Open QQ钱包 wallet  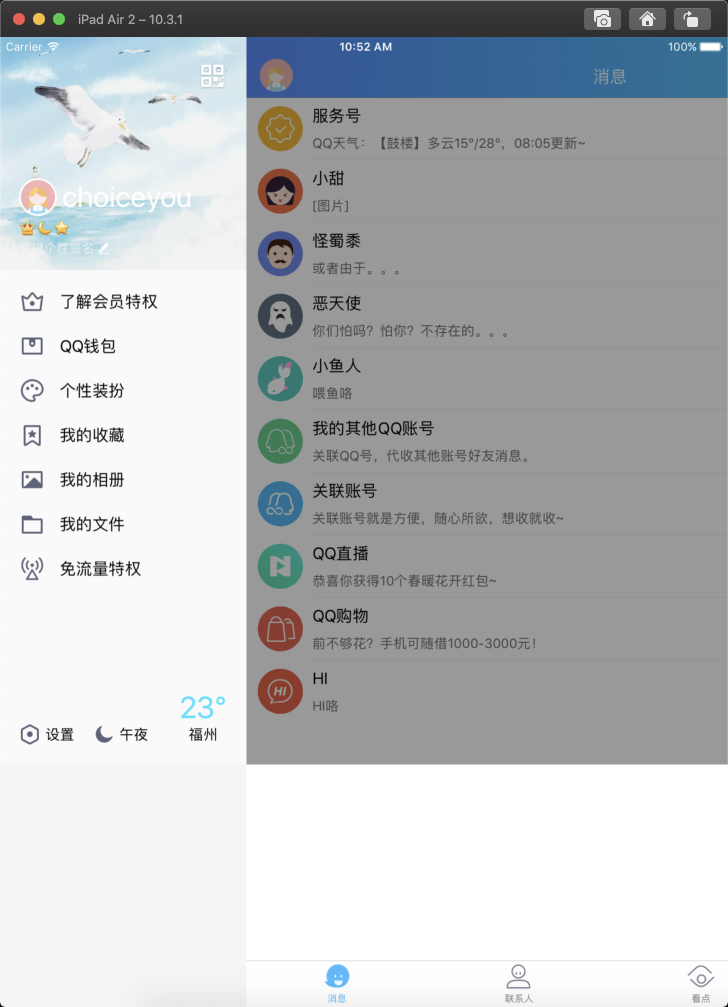point(123,346)
